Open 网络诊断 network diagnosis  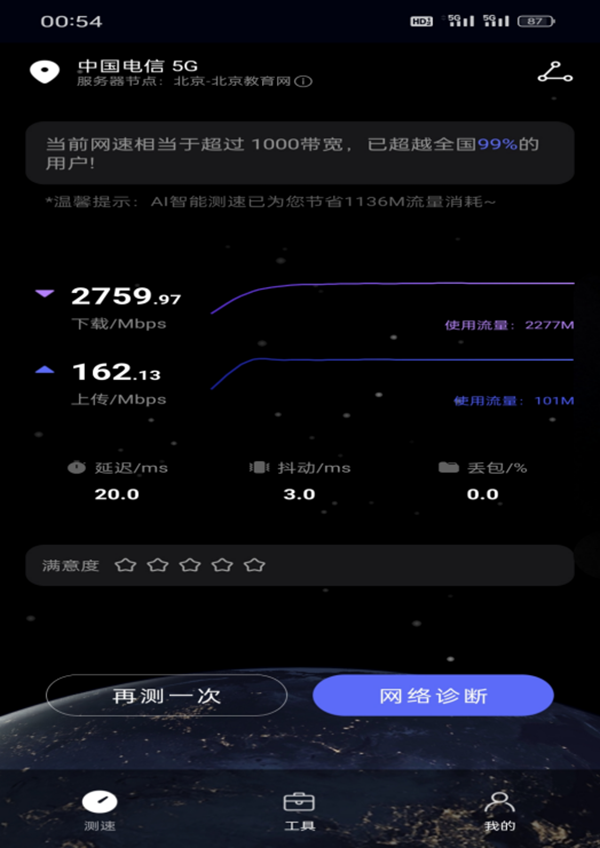(x=433, y=695)
